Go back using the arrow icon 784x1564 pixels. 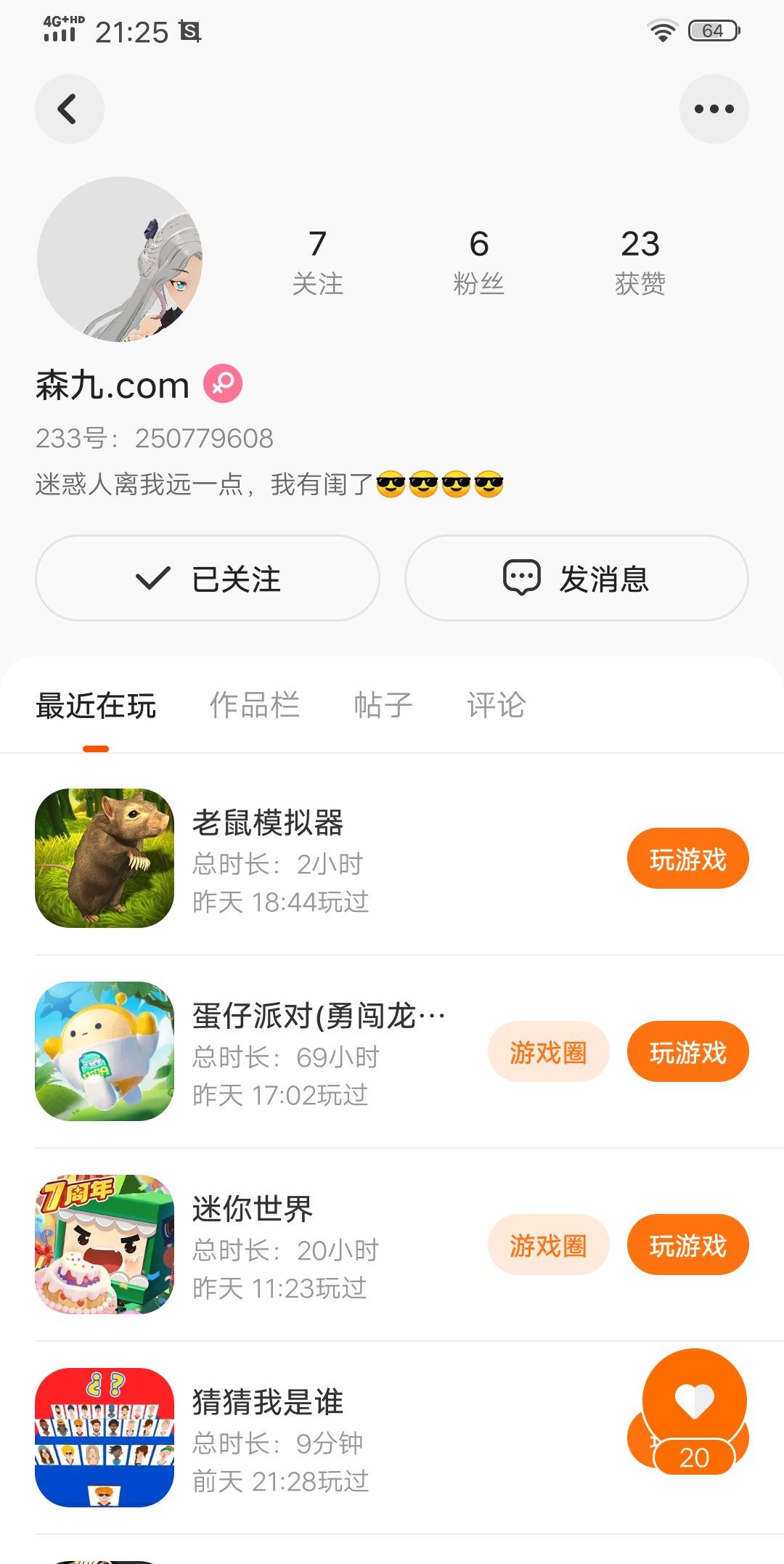click(x=69, y=109)
